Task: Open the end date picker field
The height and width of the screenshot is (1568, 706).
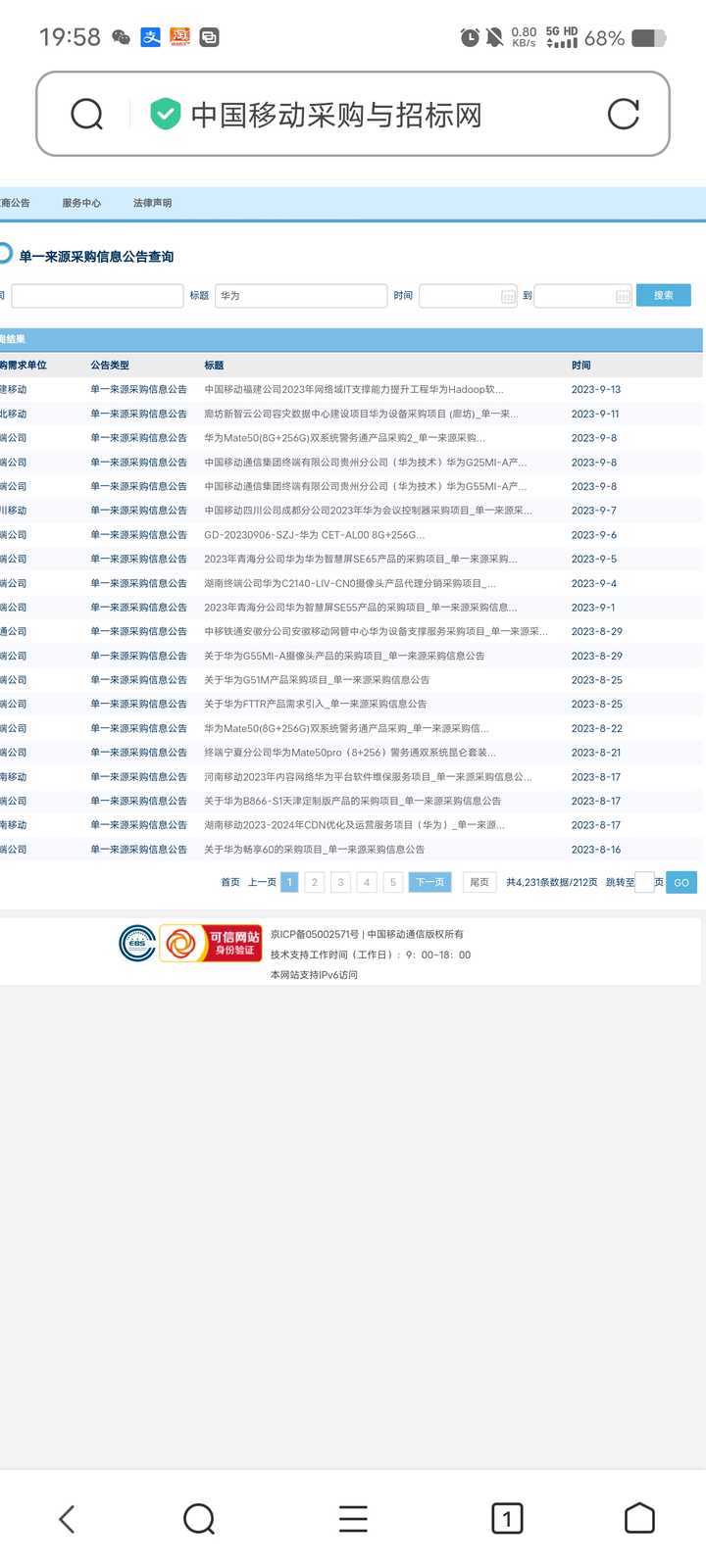Action: pos(583,295)
